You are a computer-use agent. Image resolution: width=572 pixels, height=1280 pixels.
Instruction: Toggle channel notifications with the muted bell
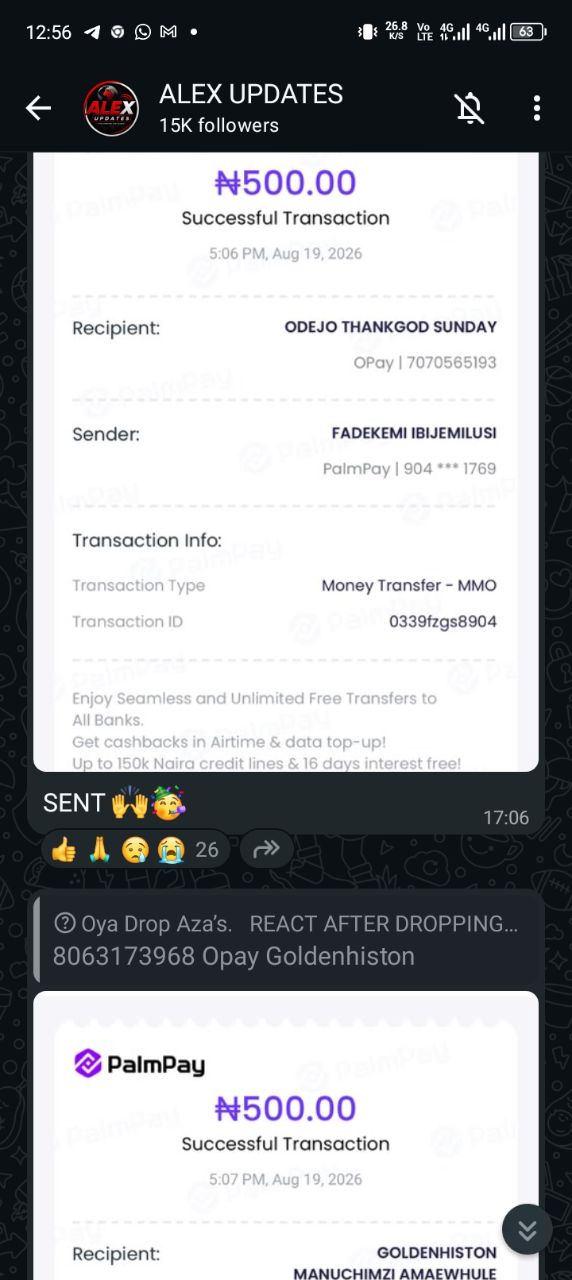pyautogui.click(x=469, y=108)
